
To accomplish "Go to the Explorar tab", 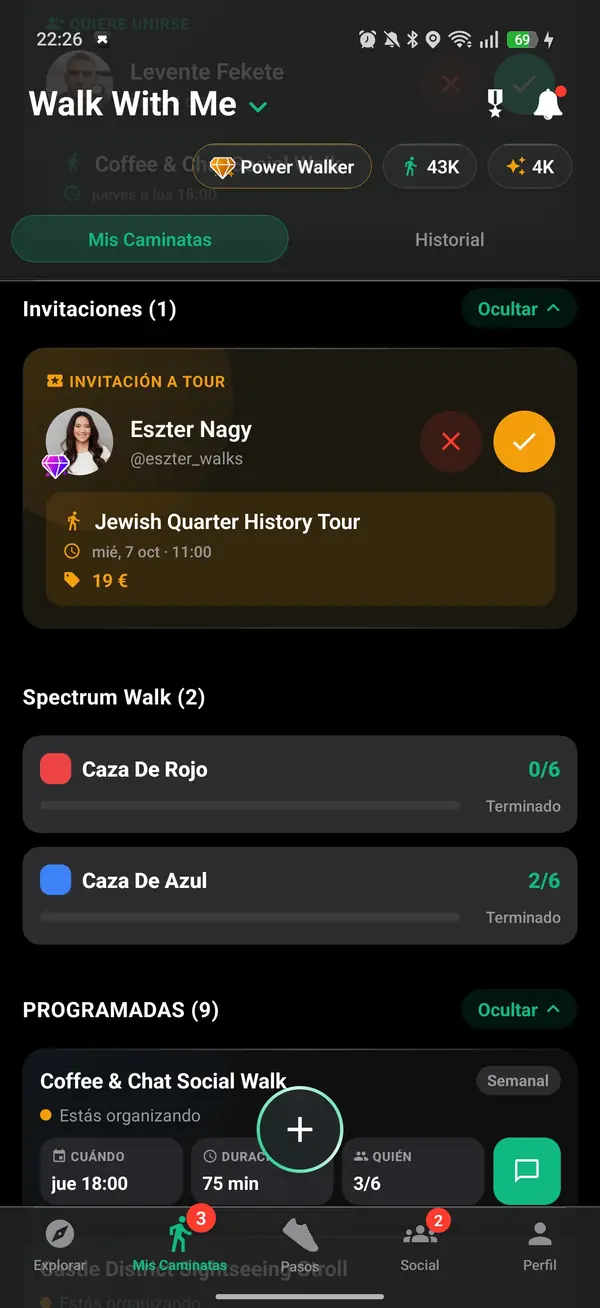I will coord(60,1245).
